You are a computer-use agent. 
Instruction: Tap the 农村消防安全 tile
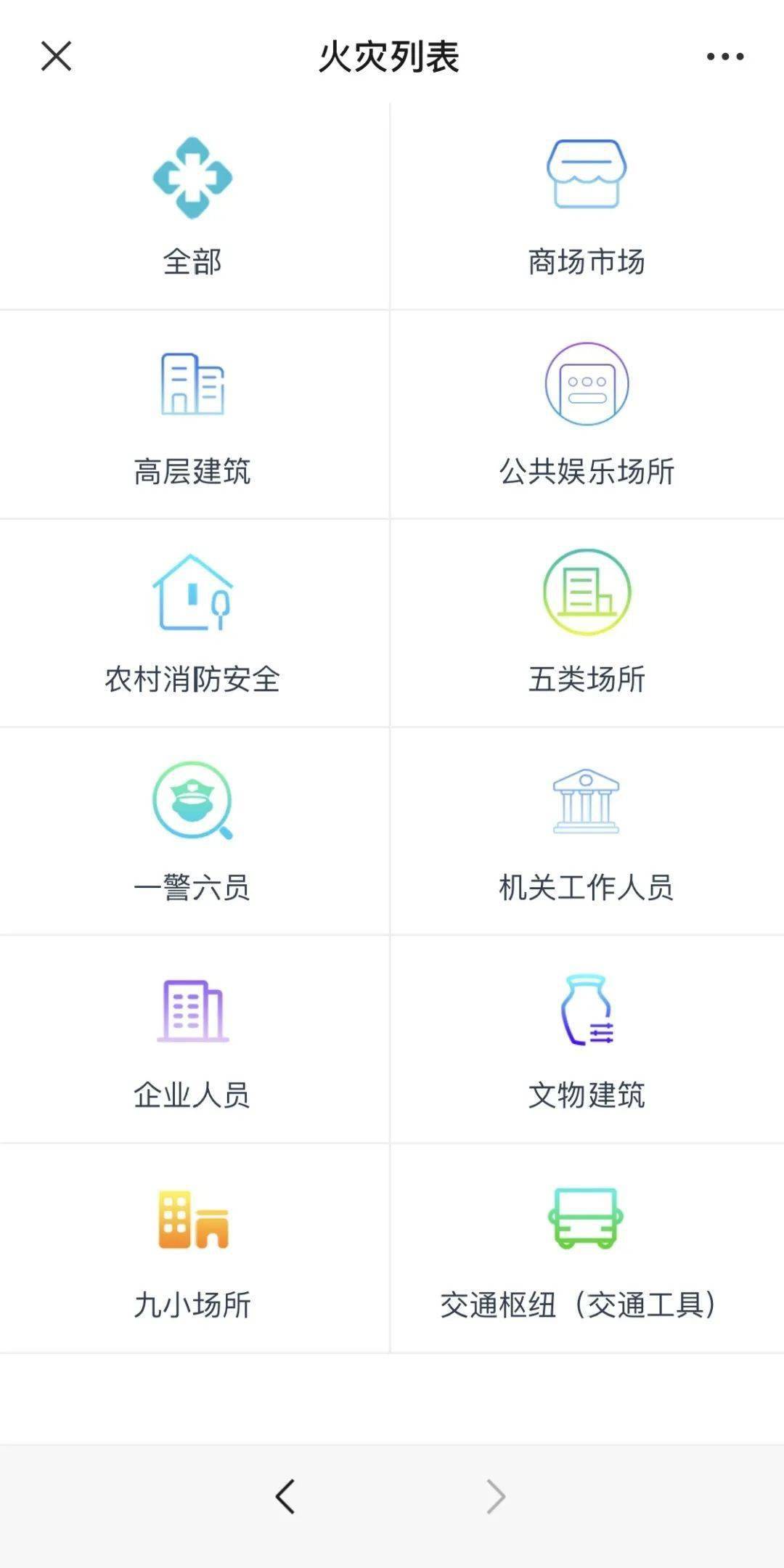coord(192,623)
